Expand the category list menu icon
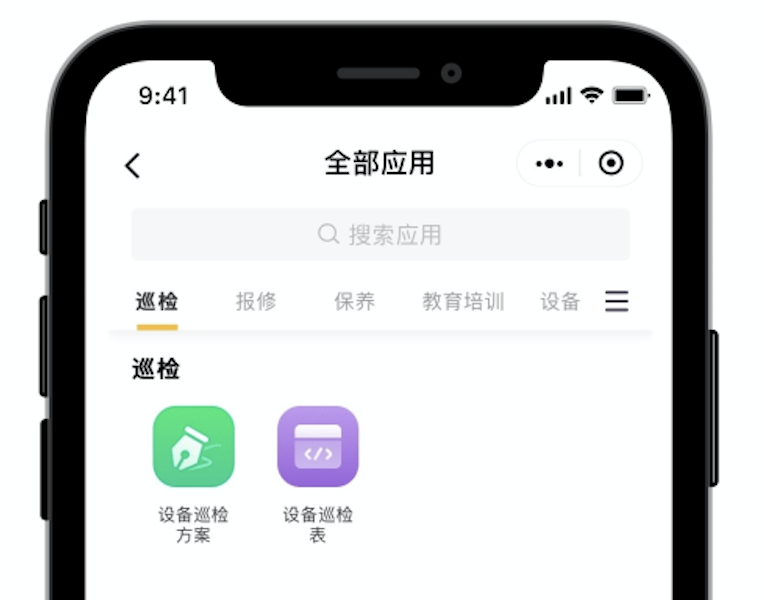Viewport: 764px width, 600px height. pos(617,301)
